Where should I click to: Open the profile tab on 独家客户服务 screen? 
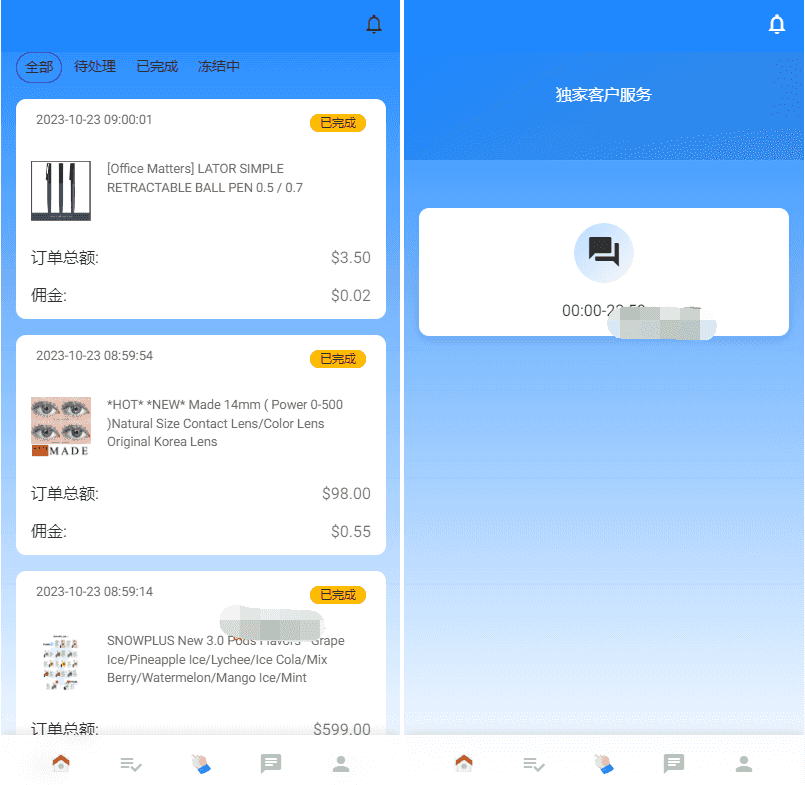pos(744,764)
